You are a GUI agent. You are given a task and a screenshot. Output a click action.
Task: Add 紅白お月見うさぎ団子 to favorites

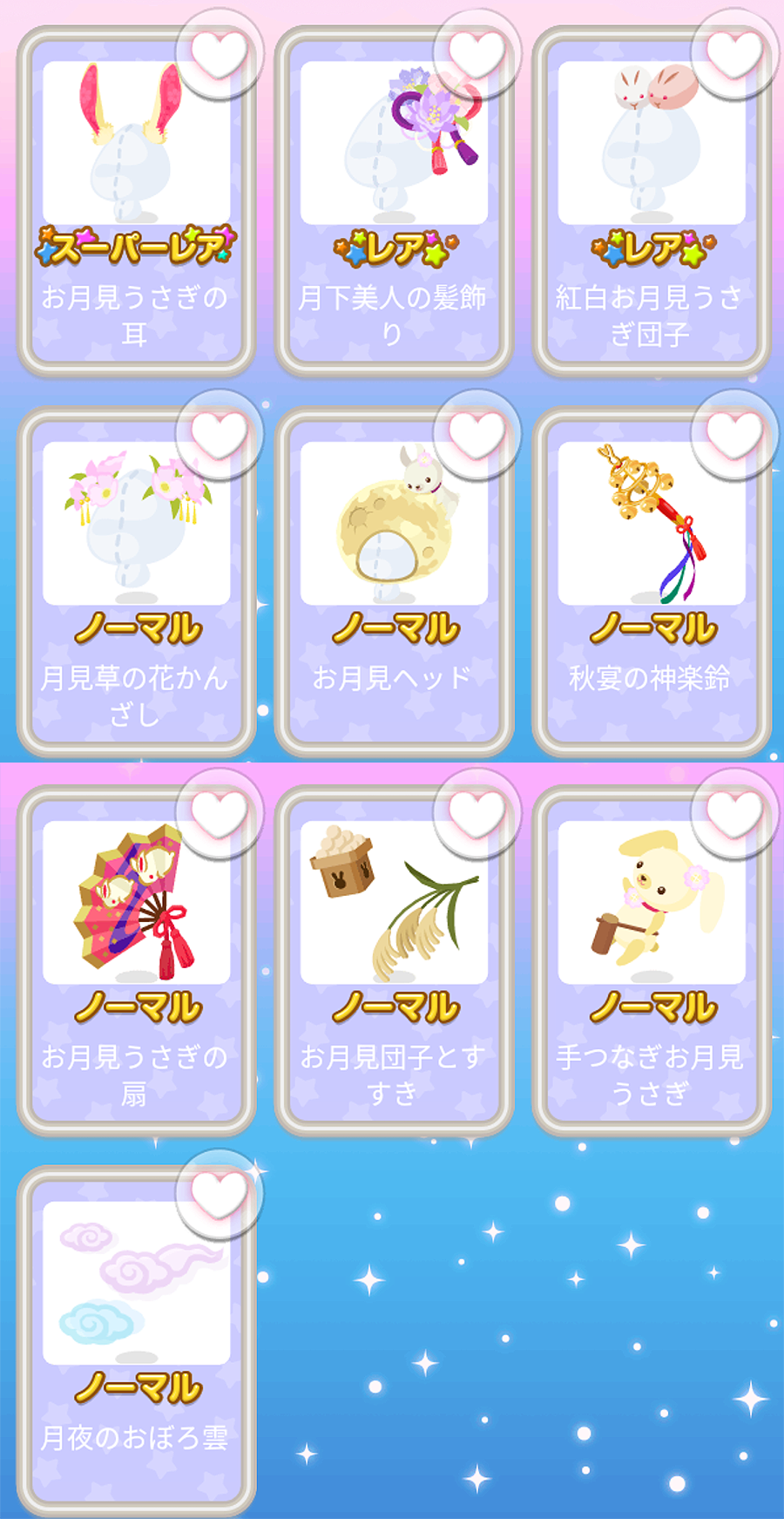[734, 54]
